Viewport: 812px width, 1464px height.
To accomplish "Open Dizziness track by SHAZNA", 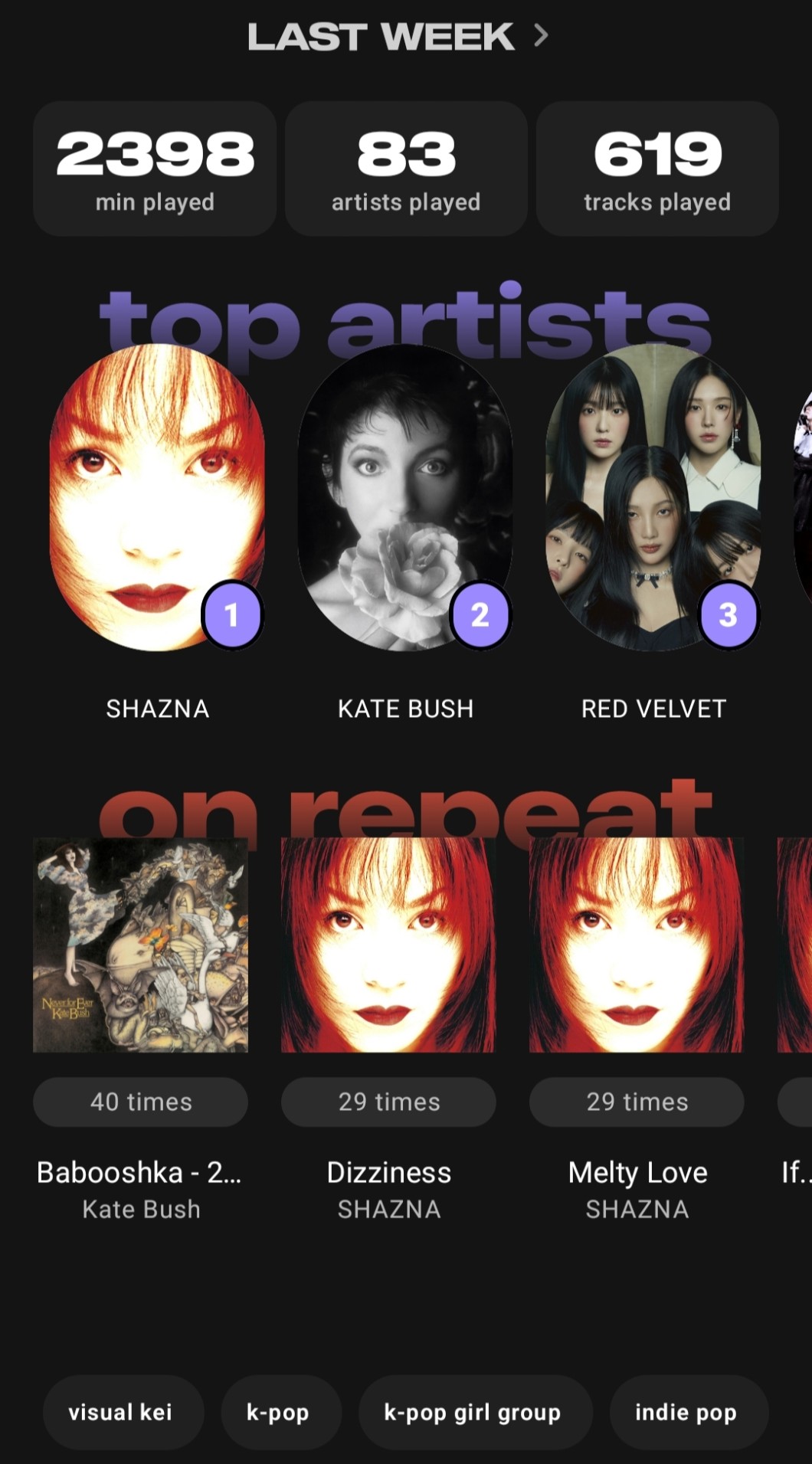I will (x=388, y=945).
